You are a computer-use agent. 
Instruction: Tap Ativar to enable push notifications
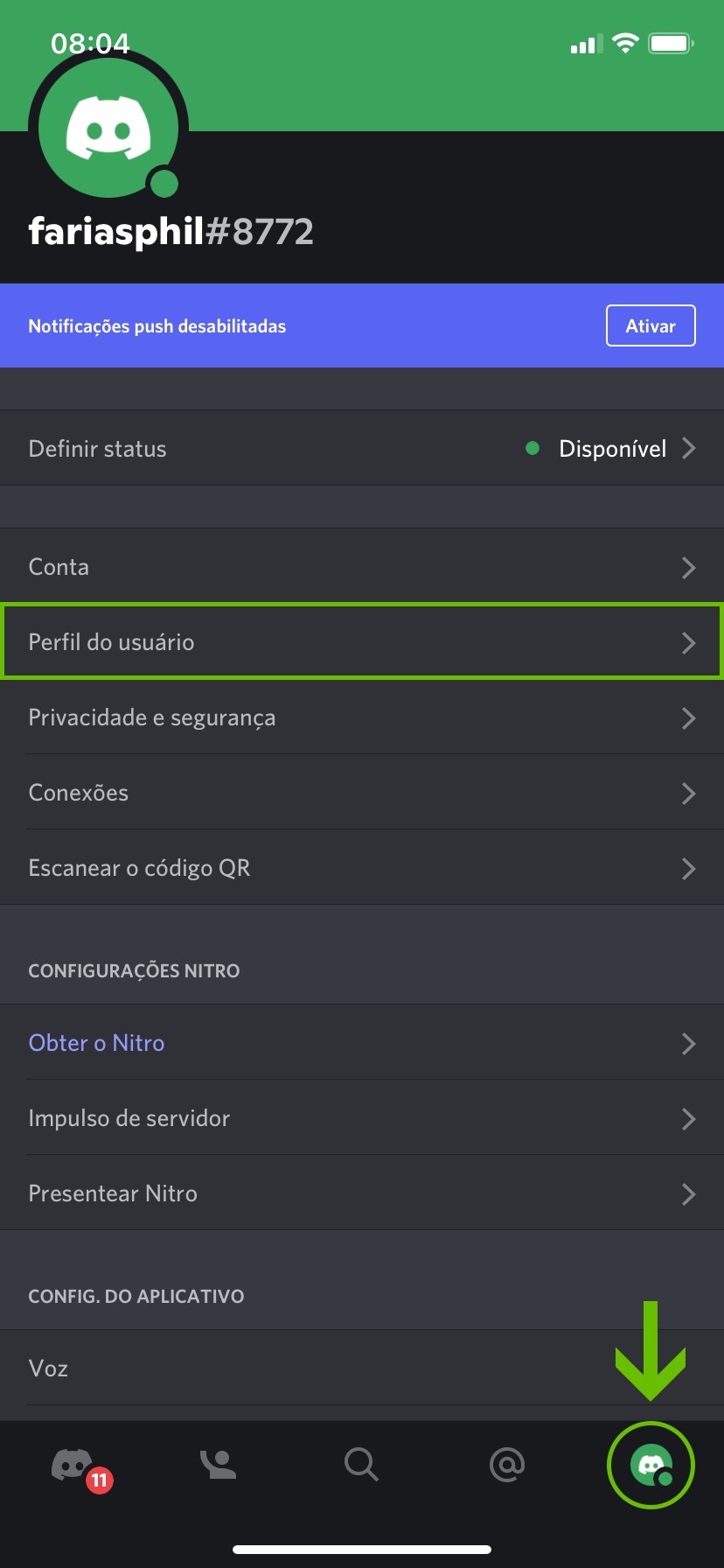click(651, 325)
